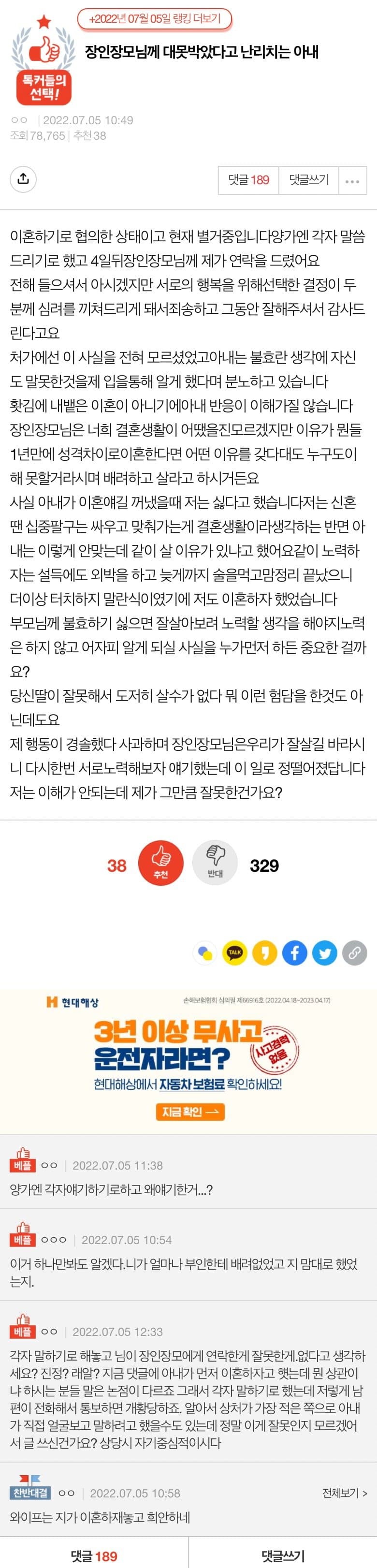Copy the post link with chain icon
This screenshot has width=377, height=1568.
coord(354,953)
